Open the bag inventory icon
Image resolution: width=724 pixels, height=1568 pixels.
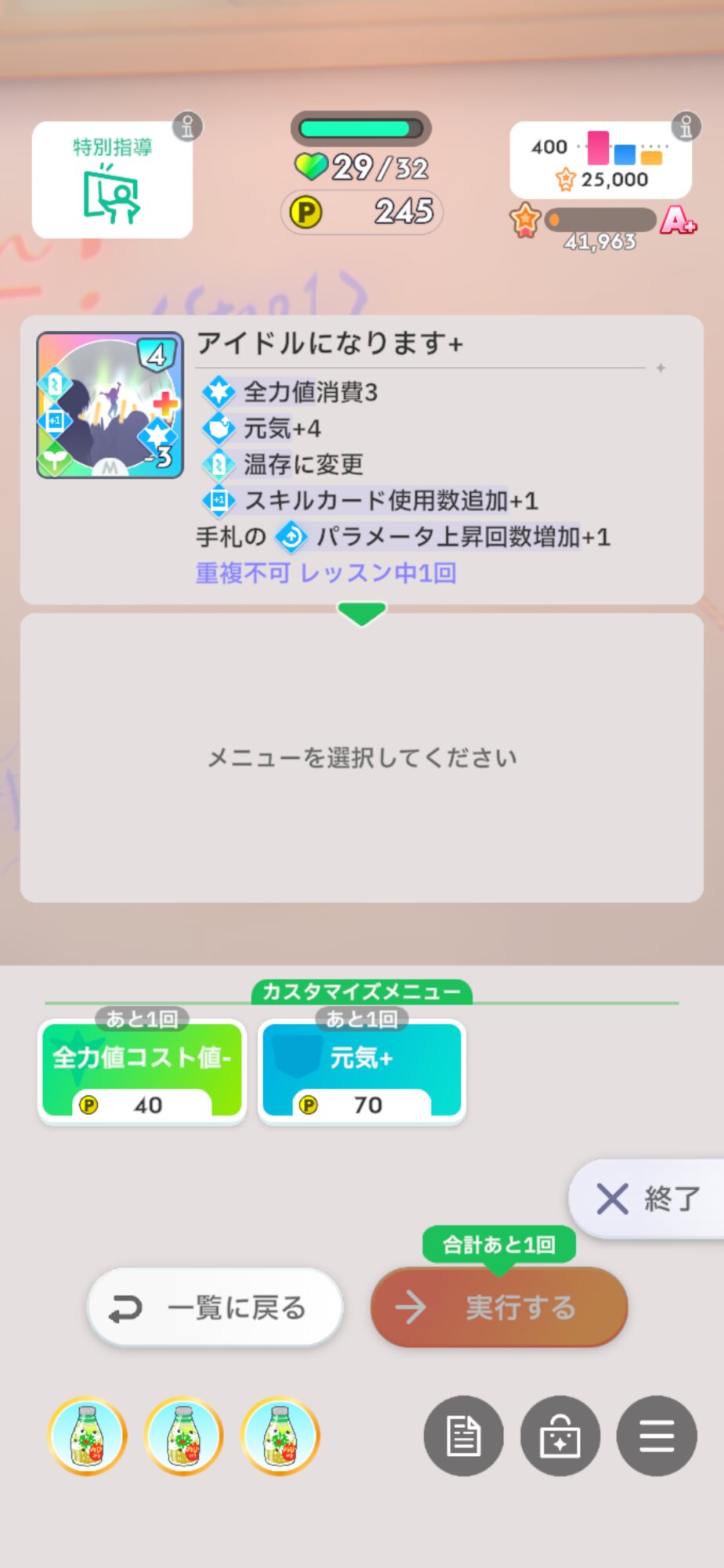click(x=560, y=1436)
